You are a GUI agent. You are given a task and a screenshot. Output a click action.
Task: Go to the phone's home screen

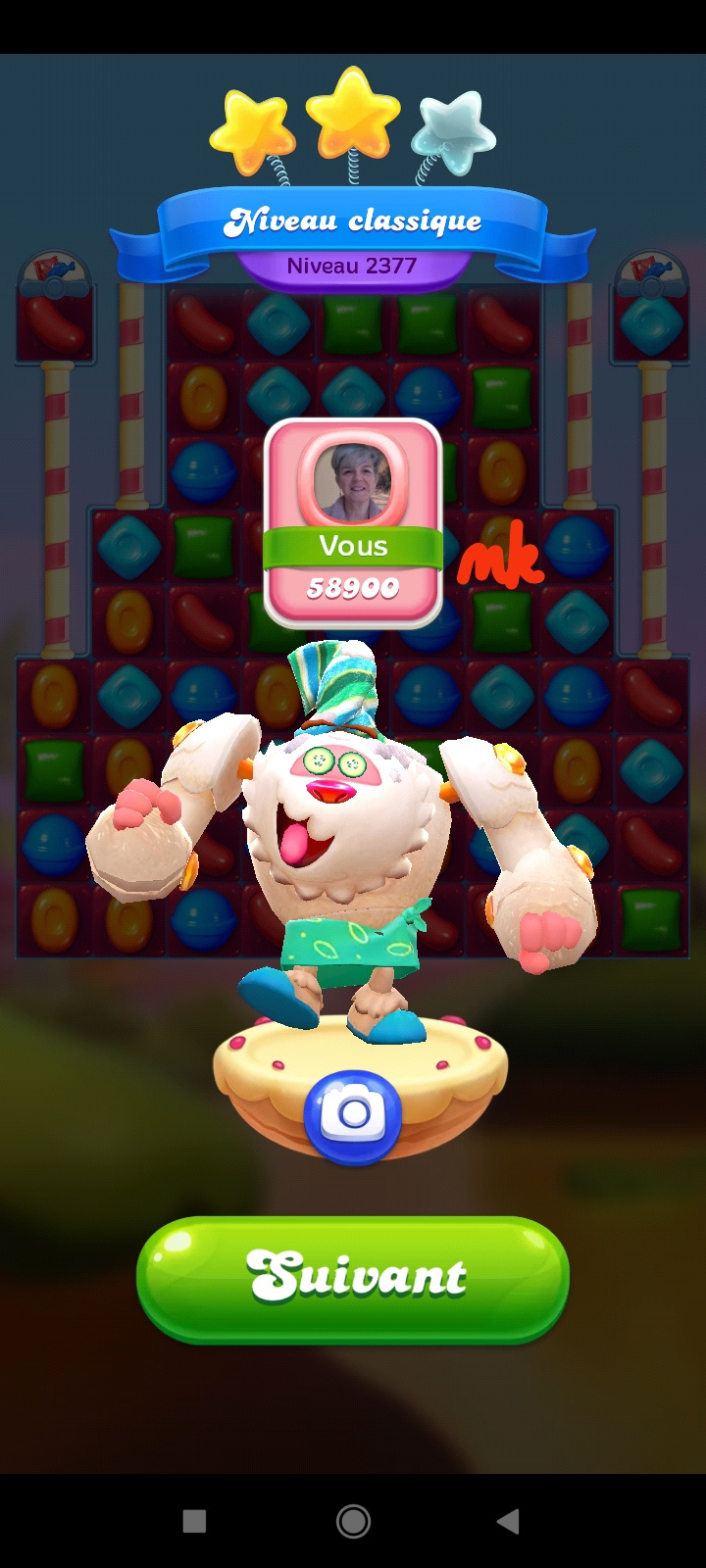pos(353,1521)
